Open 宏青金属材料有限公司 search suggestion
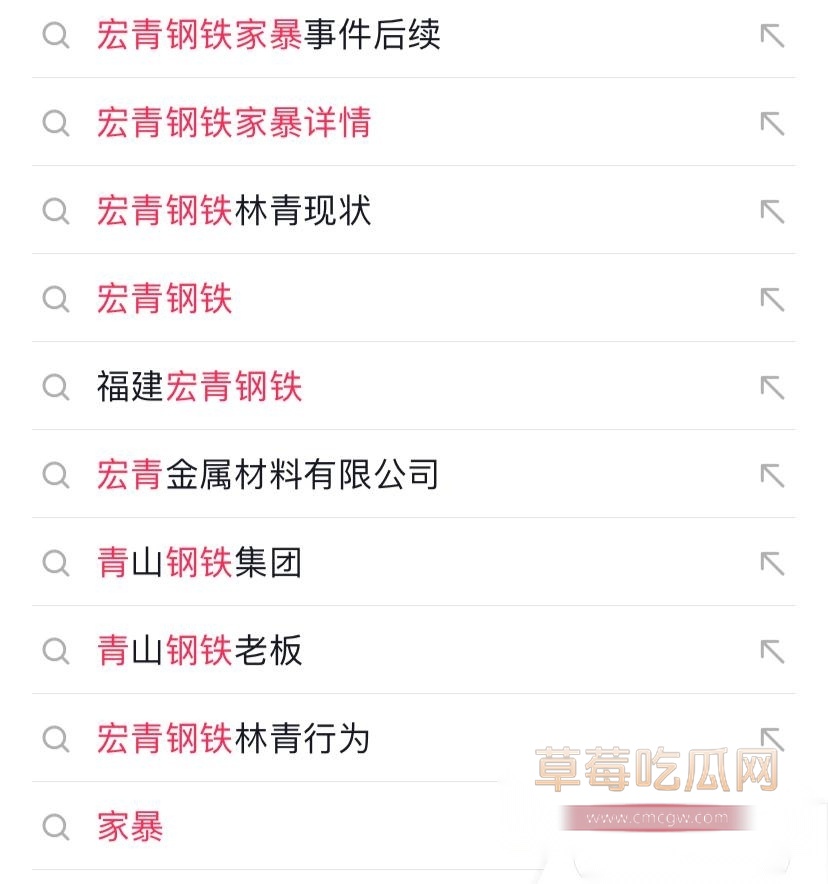Viewport: 828px width, 884px height. 268,476
